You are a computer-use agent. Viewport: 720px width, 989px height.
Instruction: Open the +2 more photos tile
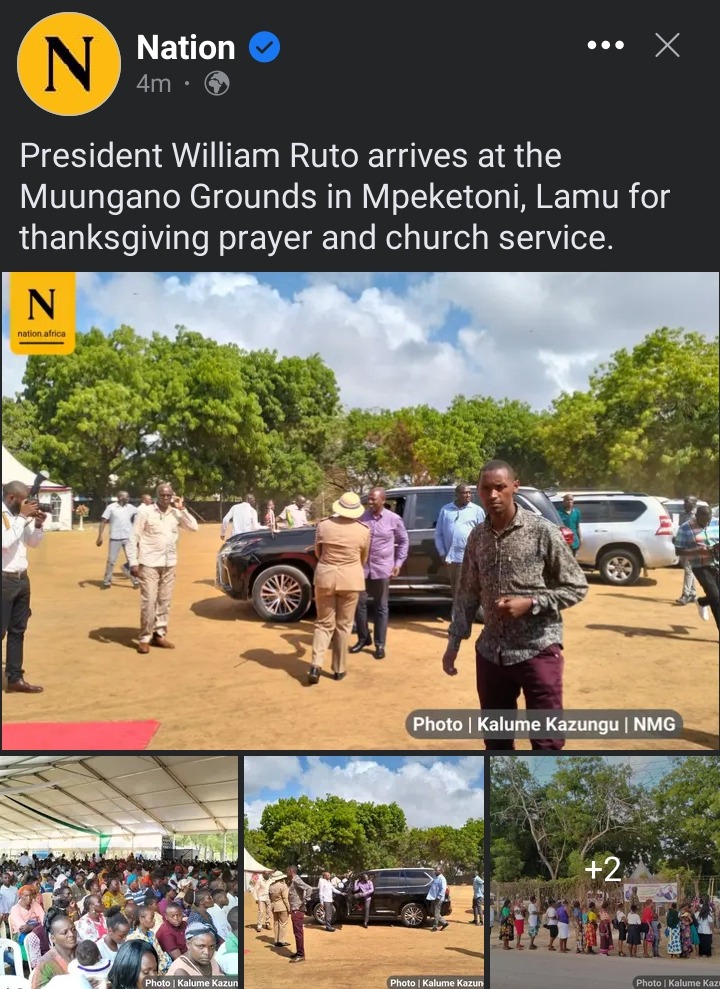click(604, 872)
